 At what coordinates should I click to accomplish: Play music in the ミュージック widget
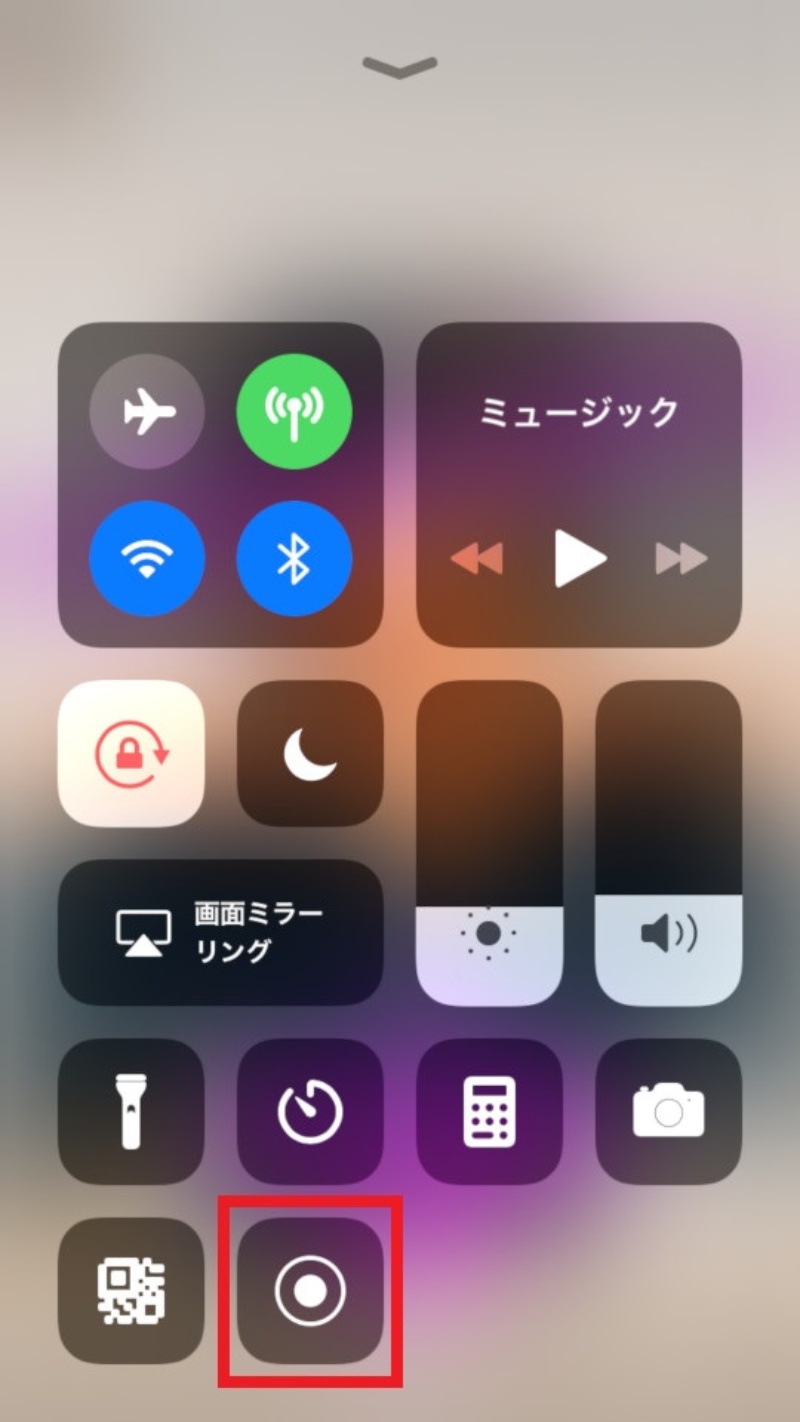coord(580,558)
